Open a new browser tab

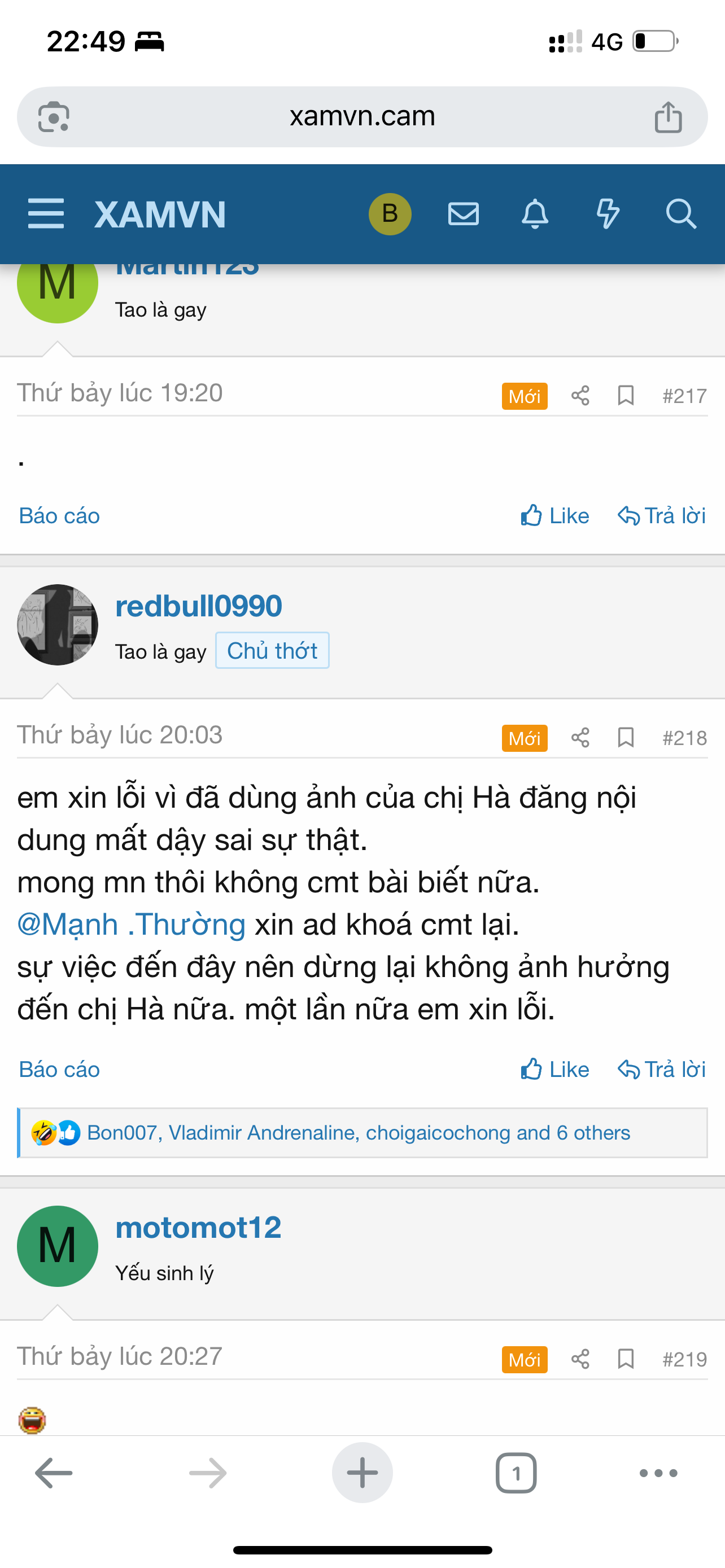362,1473
